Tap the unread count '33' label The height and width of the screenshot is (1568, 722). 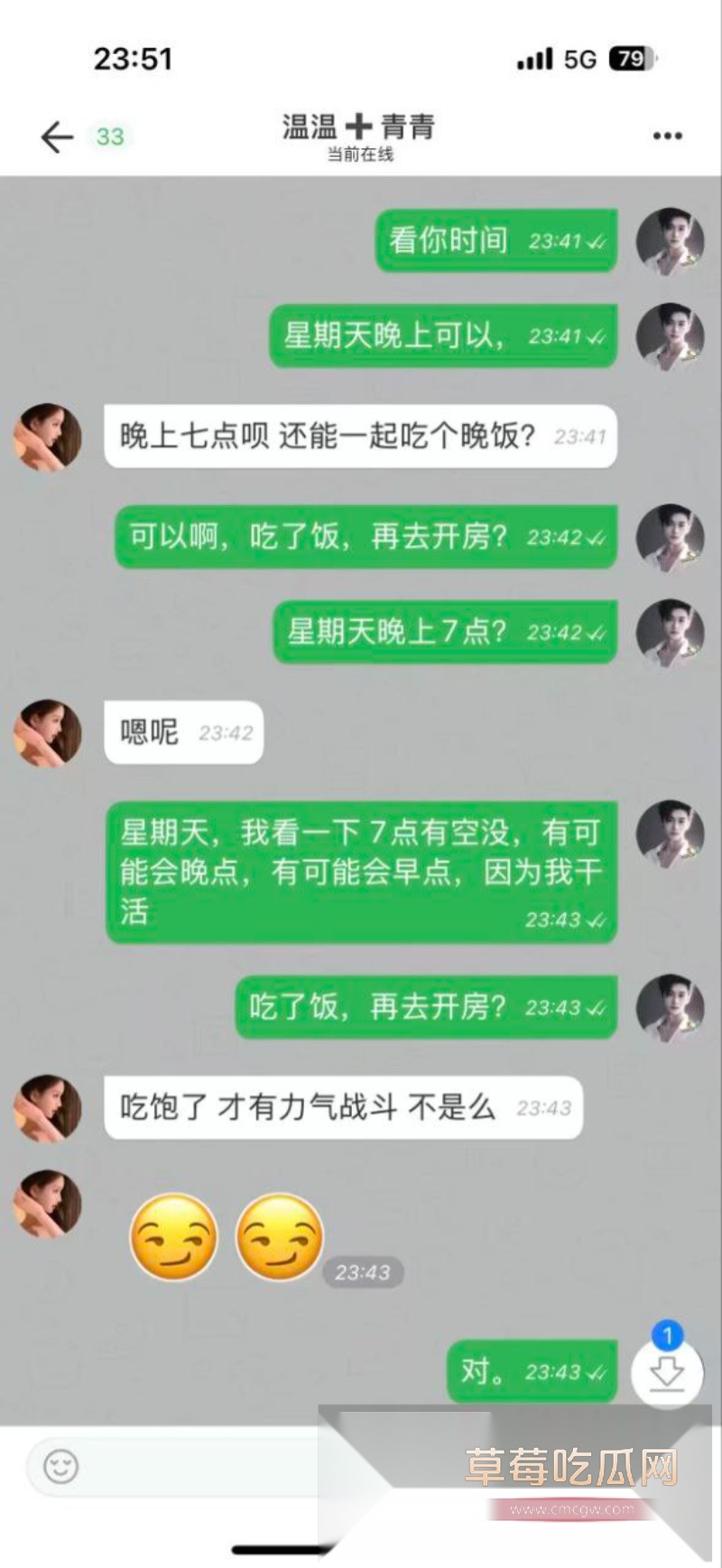[x=108, y=136]
